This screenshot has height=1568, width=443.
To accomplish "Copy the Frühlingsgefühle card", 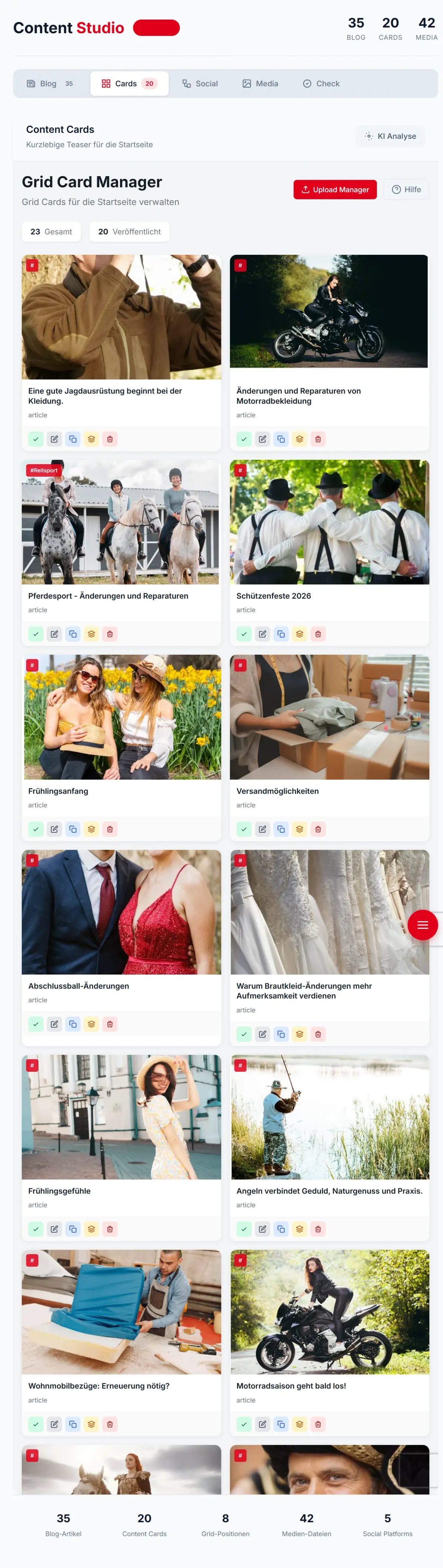I will 72,1229.
